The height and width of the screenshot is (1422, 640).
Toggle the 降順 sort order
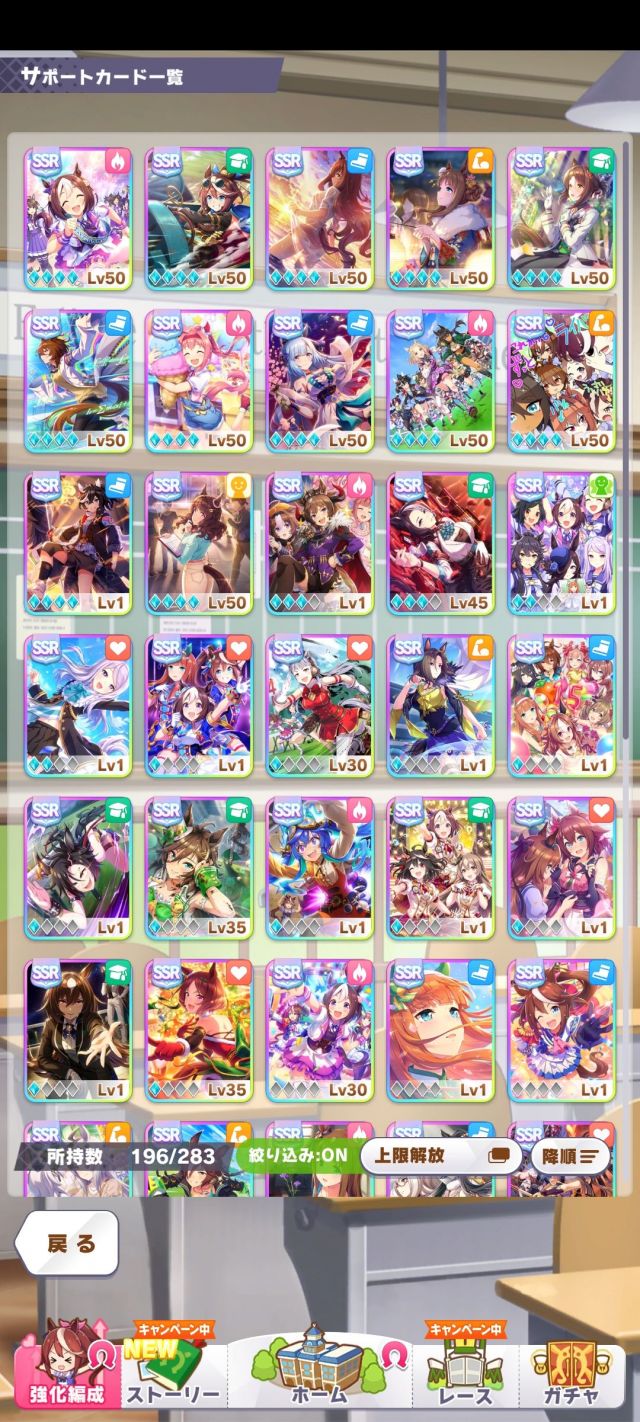[x=570, y=1156]
